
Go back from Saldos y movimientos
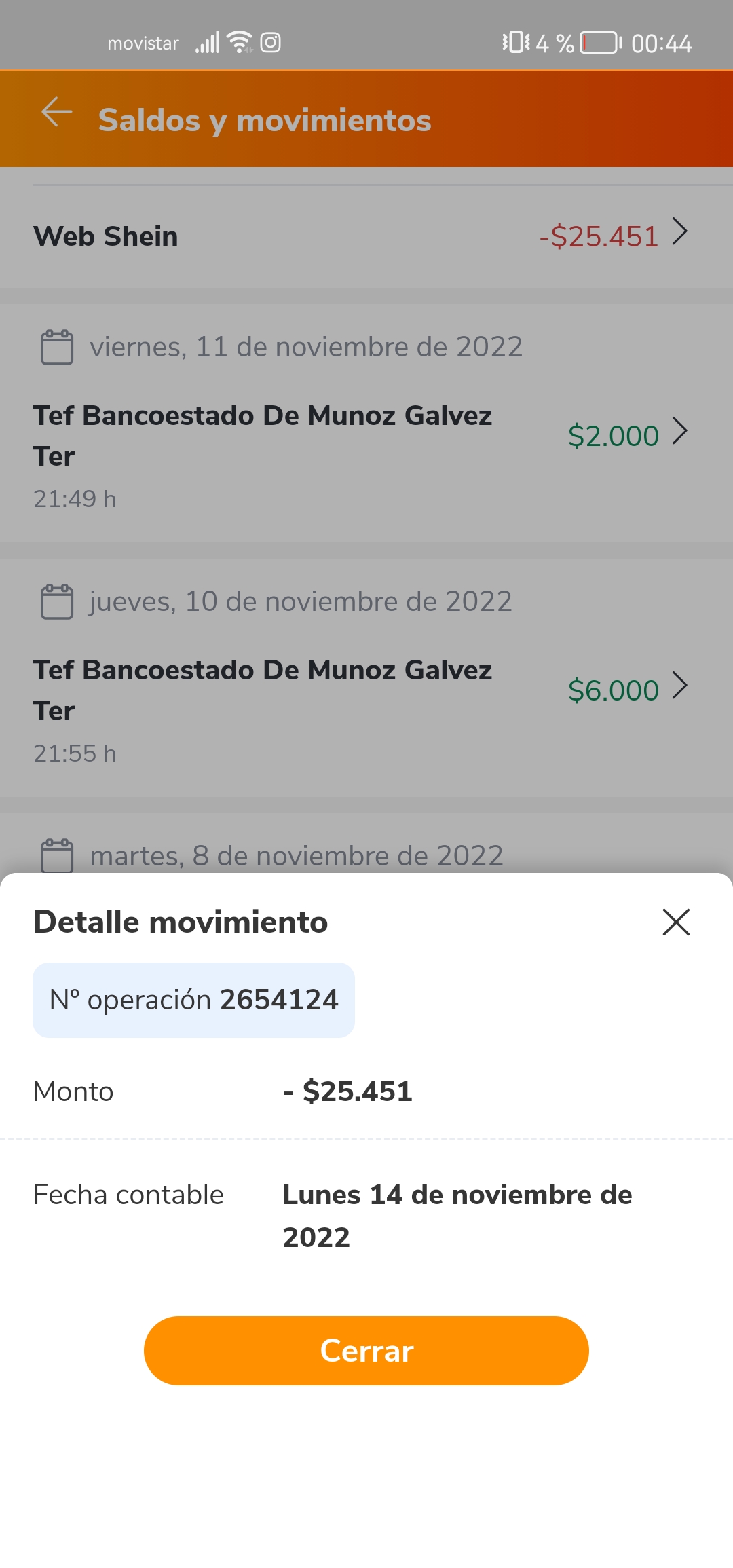click(57, 112)
